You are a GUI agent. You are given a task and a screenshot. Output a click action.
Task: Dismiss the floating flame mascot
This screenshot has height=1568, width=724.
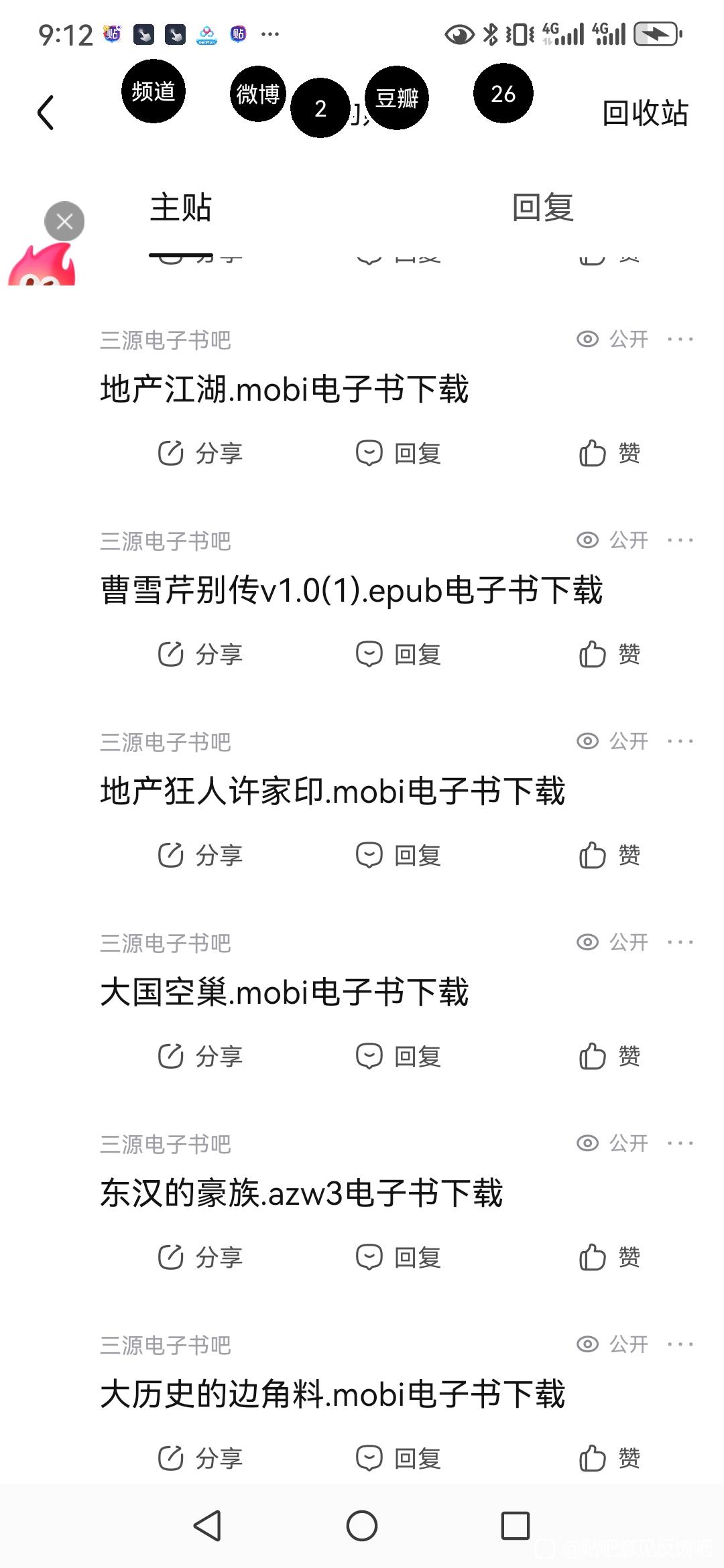(x=64, y=221)
